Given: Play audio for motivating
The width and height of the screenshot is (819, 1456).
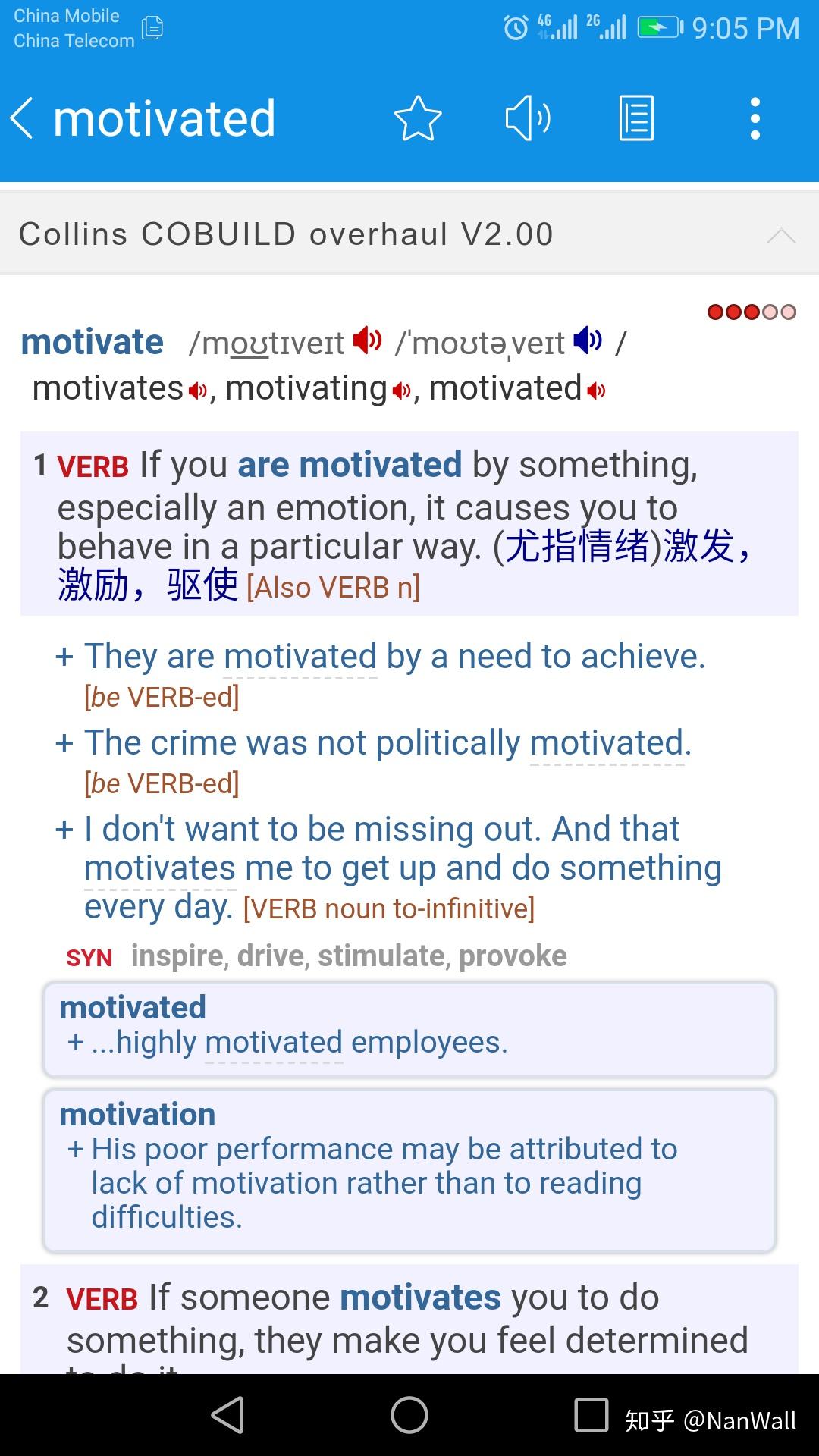Looking at the screenshot, I should click(x=402, y=391).
